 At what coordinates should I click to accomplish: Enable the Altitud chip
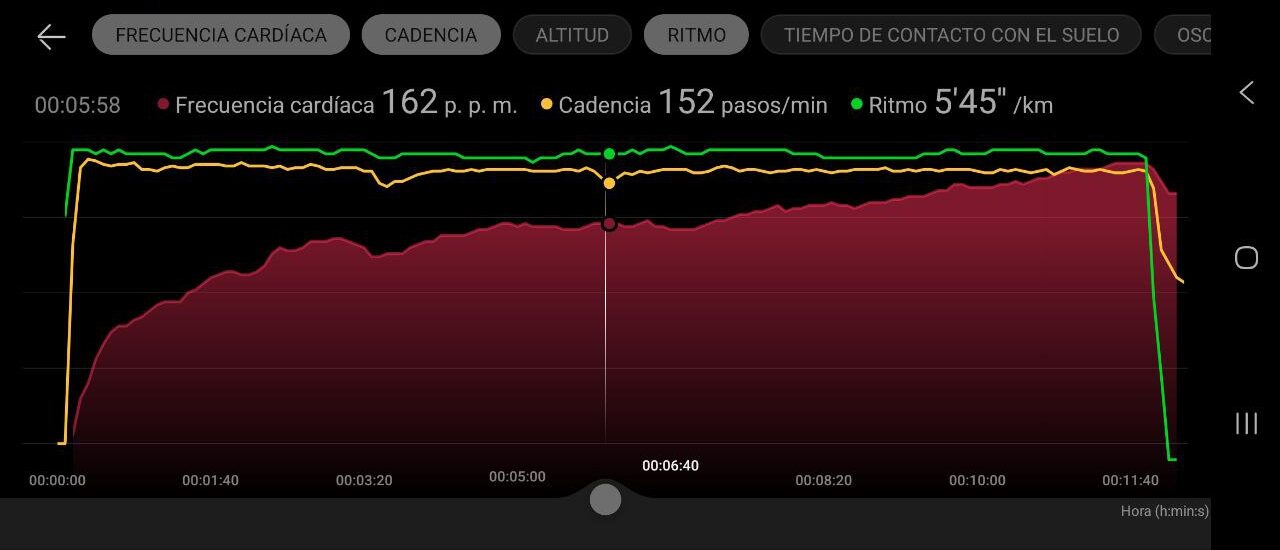(x=572, y=35)
